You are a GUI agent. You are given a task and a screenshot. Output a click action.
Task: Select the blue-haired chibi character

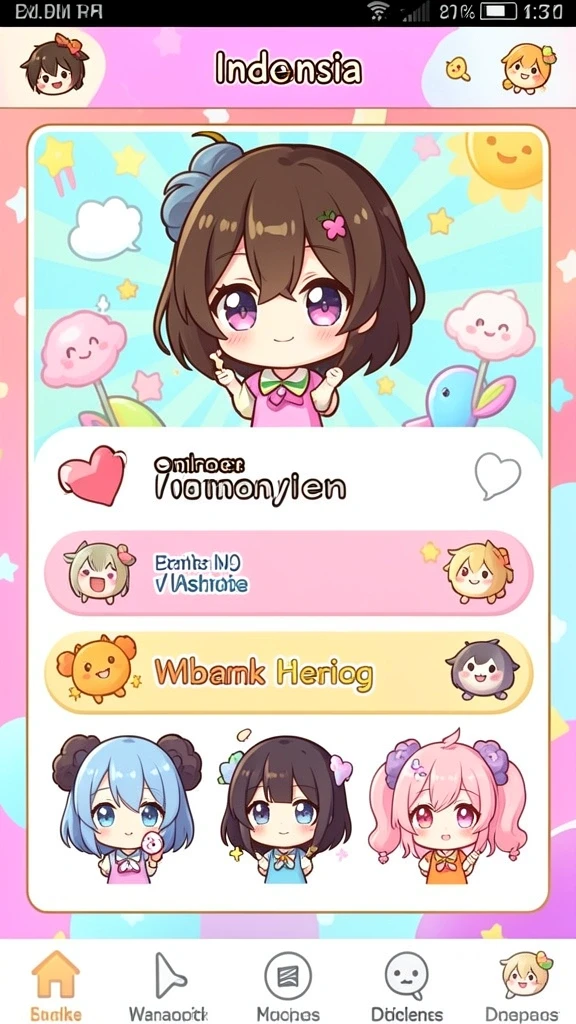(127, 808)
